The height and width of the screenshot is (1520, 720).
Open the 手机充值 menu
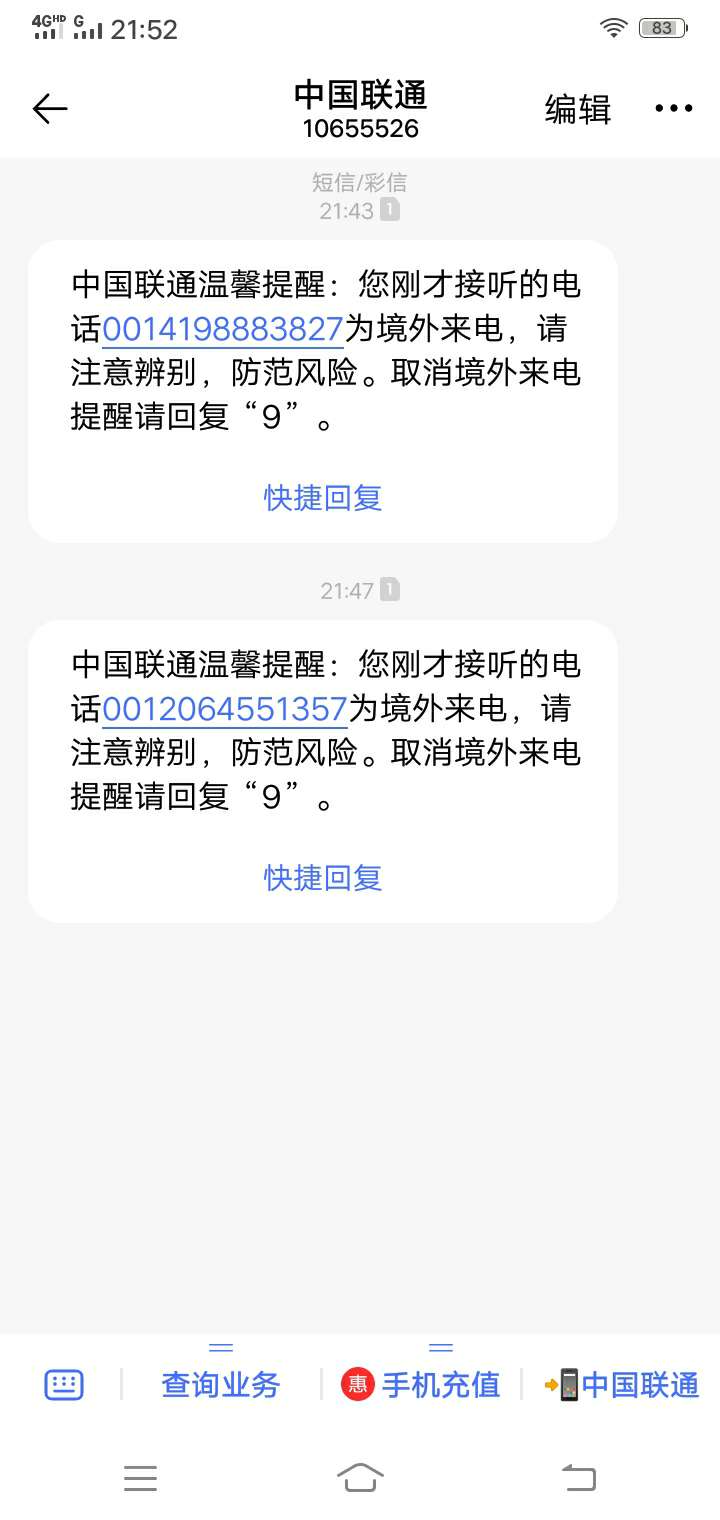420,1385
